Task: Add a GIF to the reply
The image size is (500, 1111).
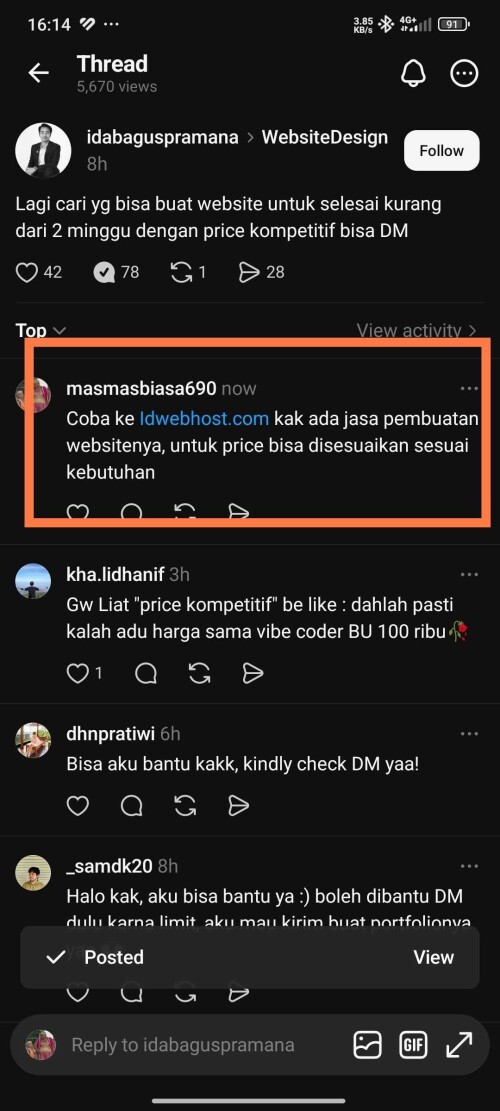Action: pos(414,1044)
